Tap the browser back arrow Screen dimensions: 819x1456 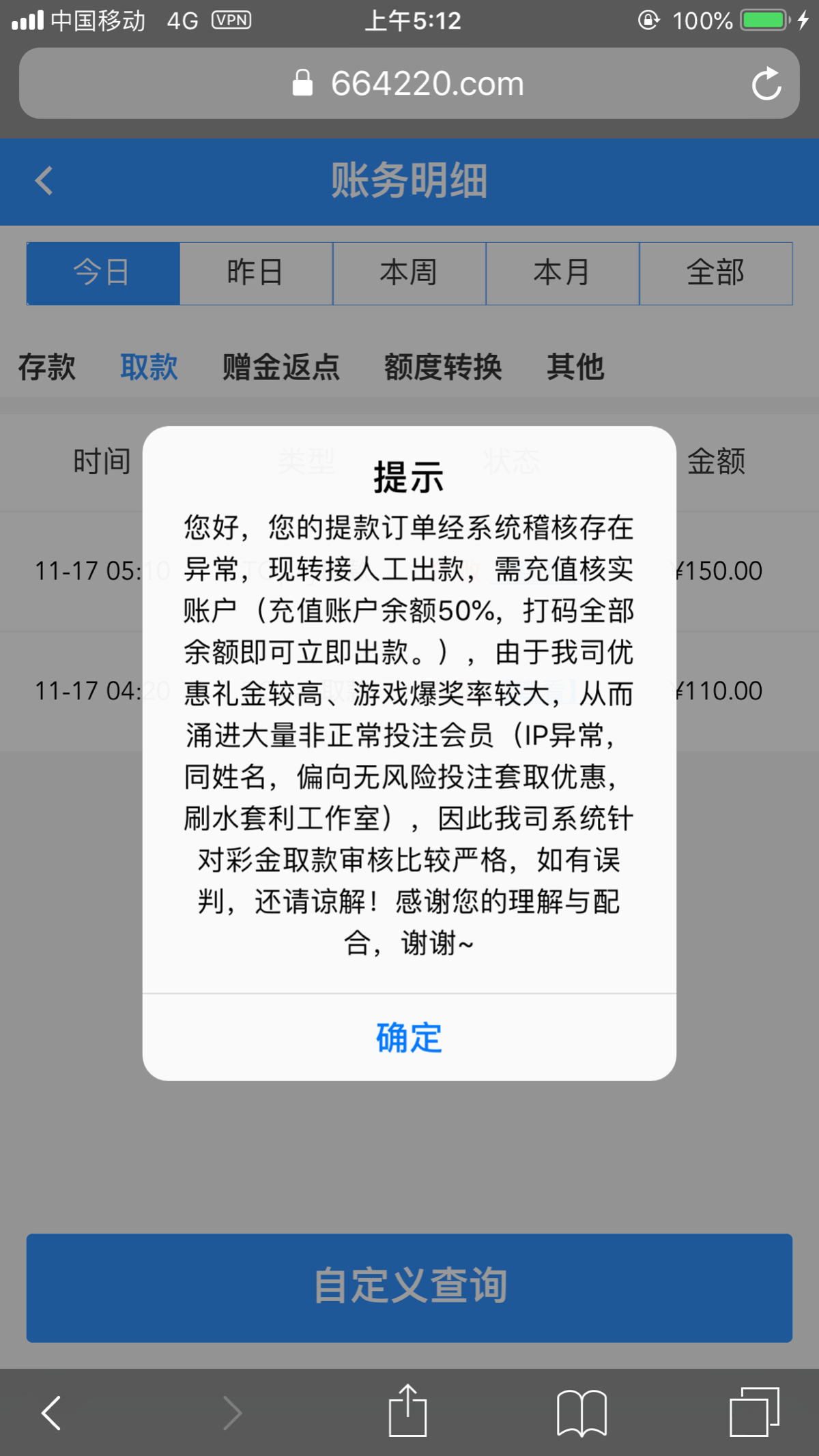coord(51,1414)
